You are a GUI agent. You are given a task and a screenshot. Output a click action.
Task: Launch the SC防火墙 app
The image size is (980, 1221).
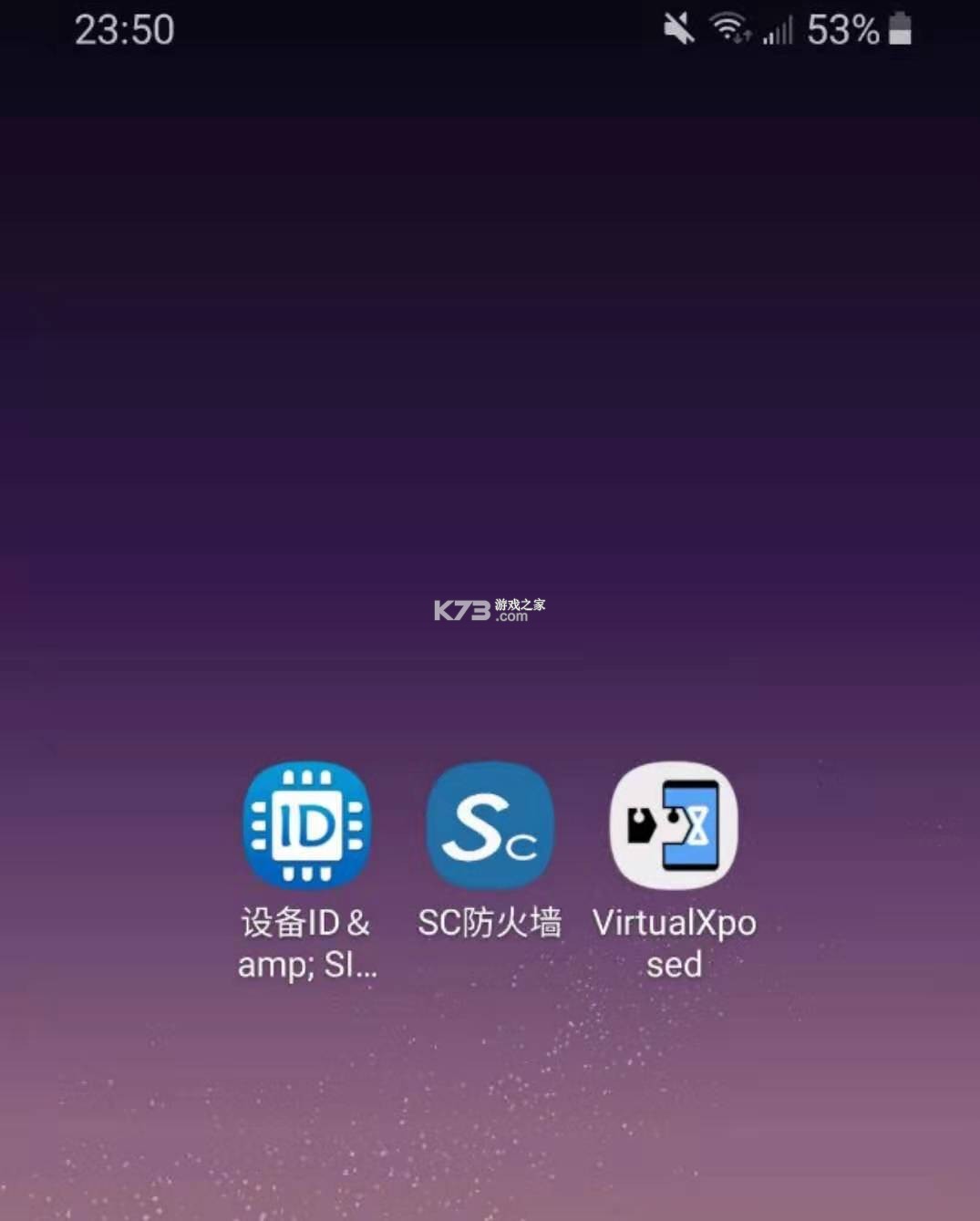[x=490, y=825]
